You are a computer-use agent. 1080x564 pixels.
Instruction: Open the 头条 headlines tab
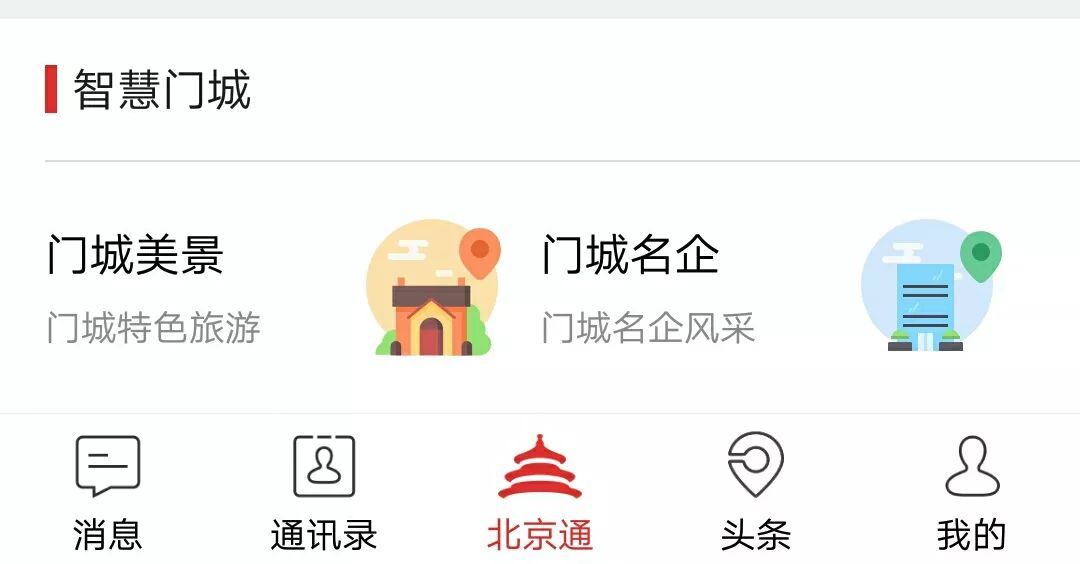[756, 493]
